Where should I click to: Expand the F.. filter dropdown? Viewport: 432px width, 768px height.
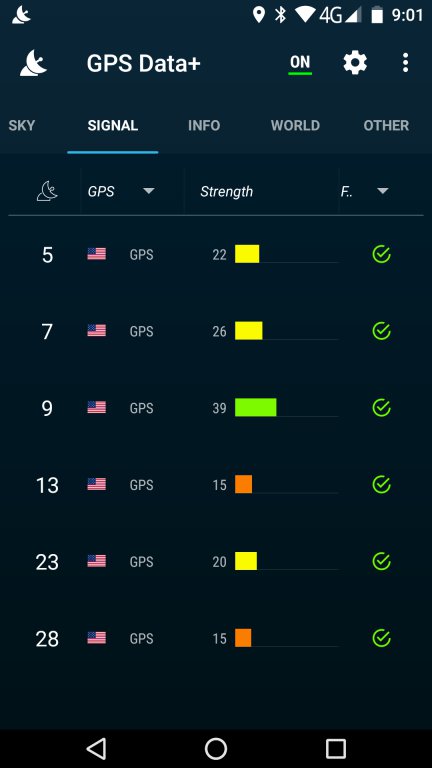click(381, 191)
